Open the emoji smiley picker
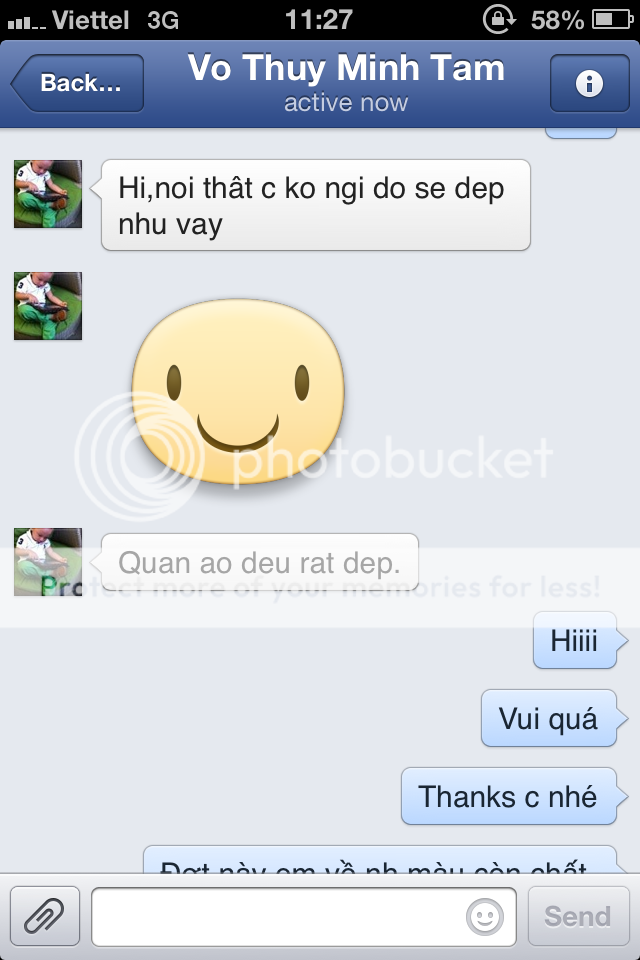The image size is (640, 960). click(x=485, y=916)
